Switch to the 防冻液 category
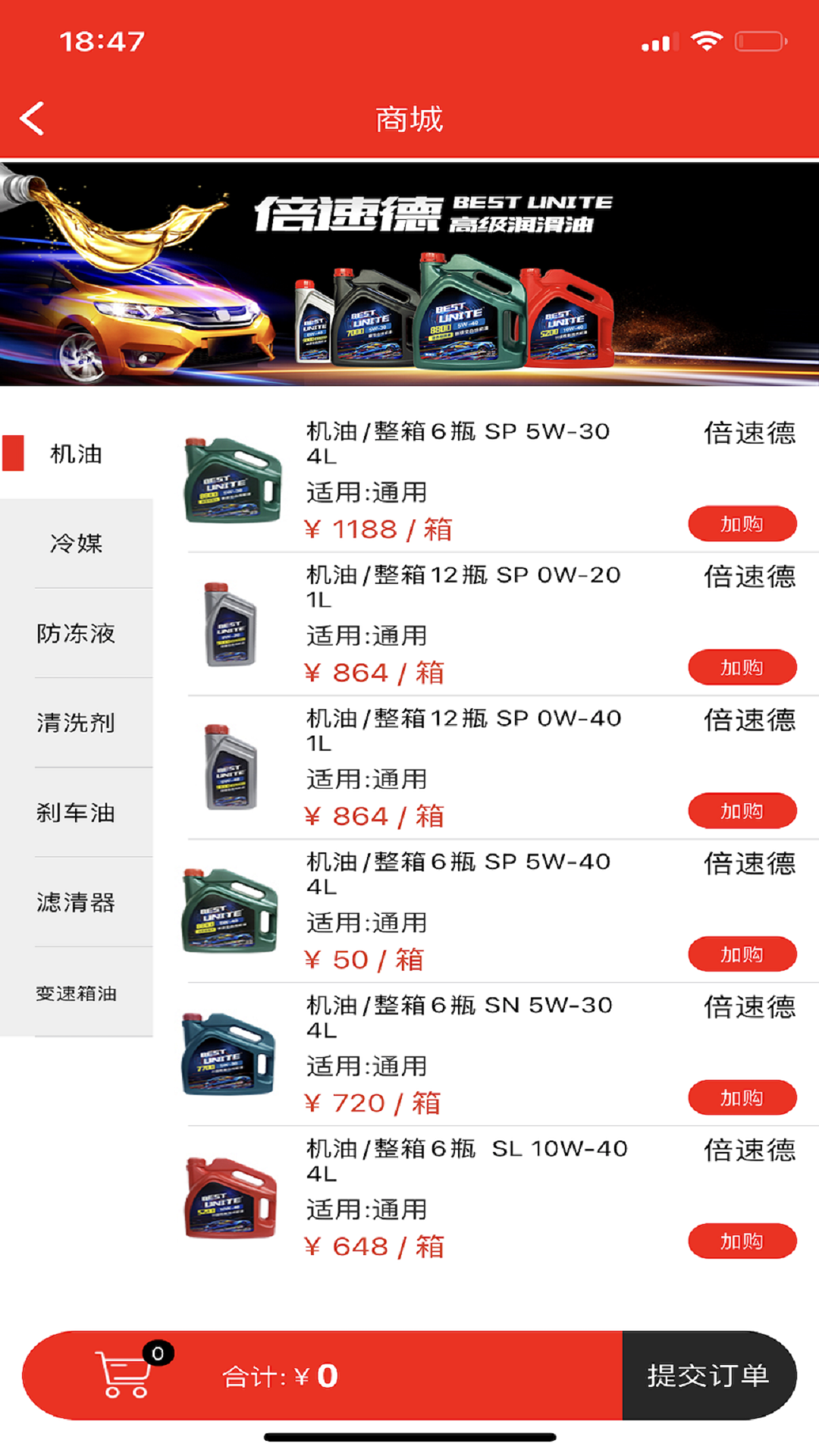Viewport: 819px width, 1456px height. (76, 632)
